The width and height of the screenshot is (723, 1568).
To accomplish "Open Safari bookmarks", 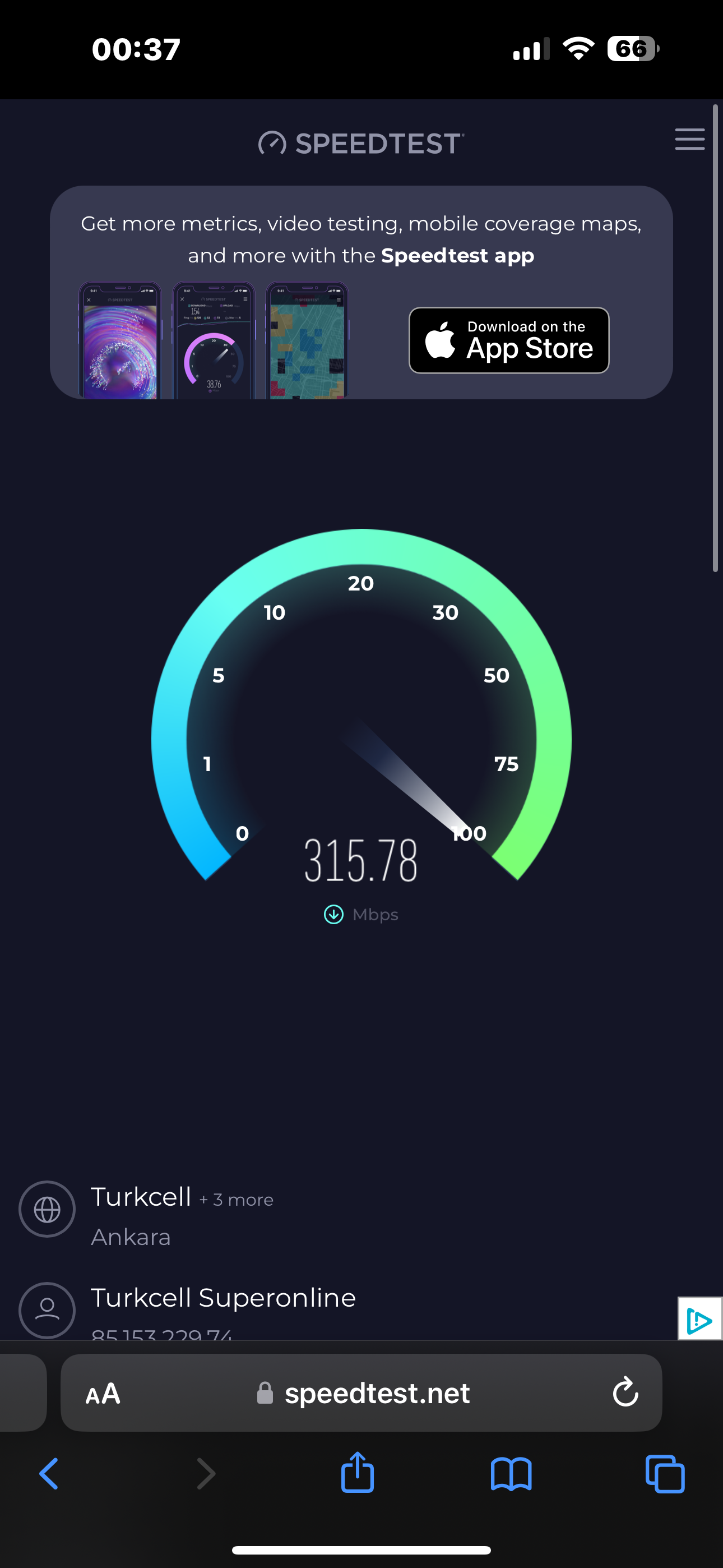I will pos(511,1474).
